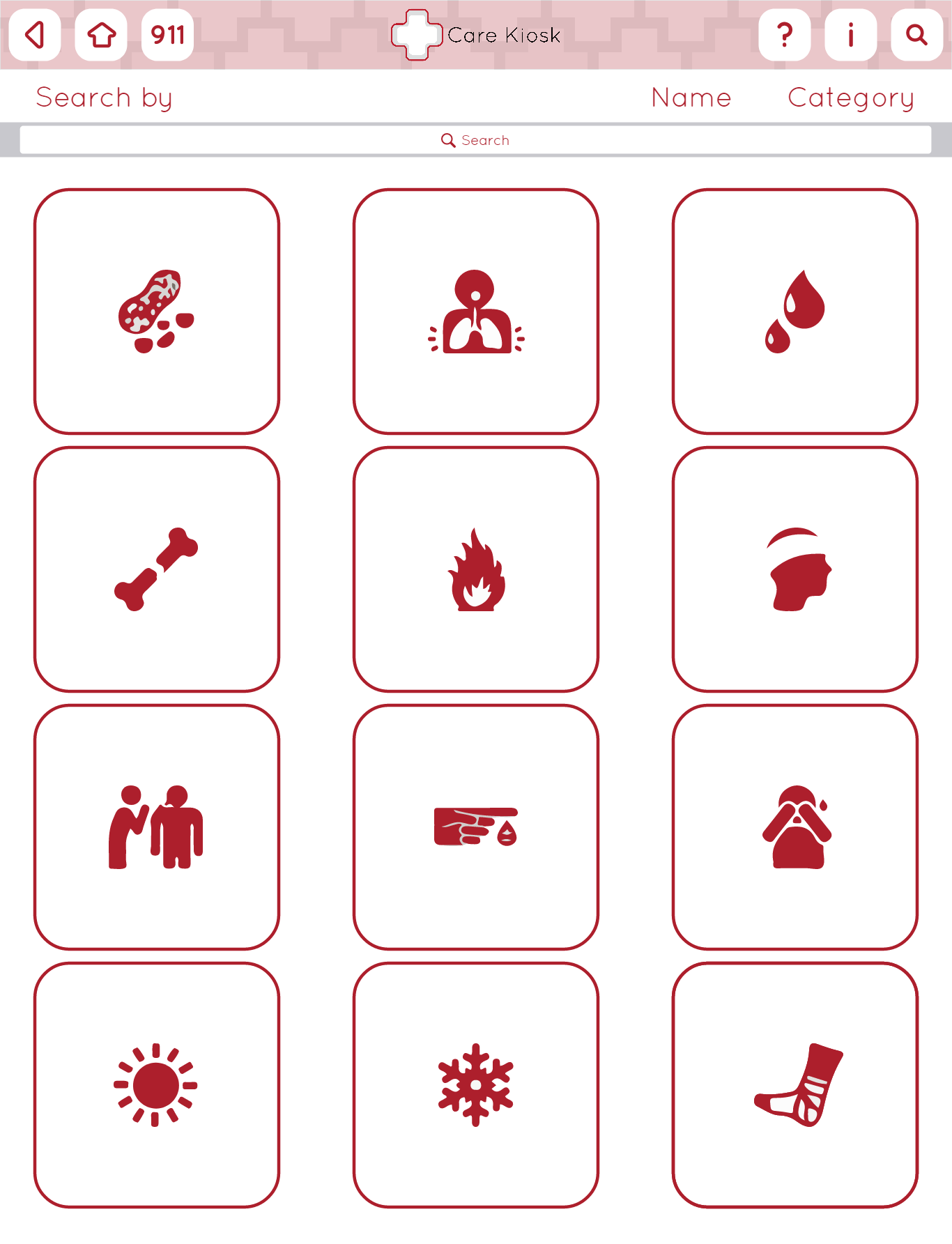Open the snowflake cold tile
The image size is (952, 1244).
[476, 1085]
